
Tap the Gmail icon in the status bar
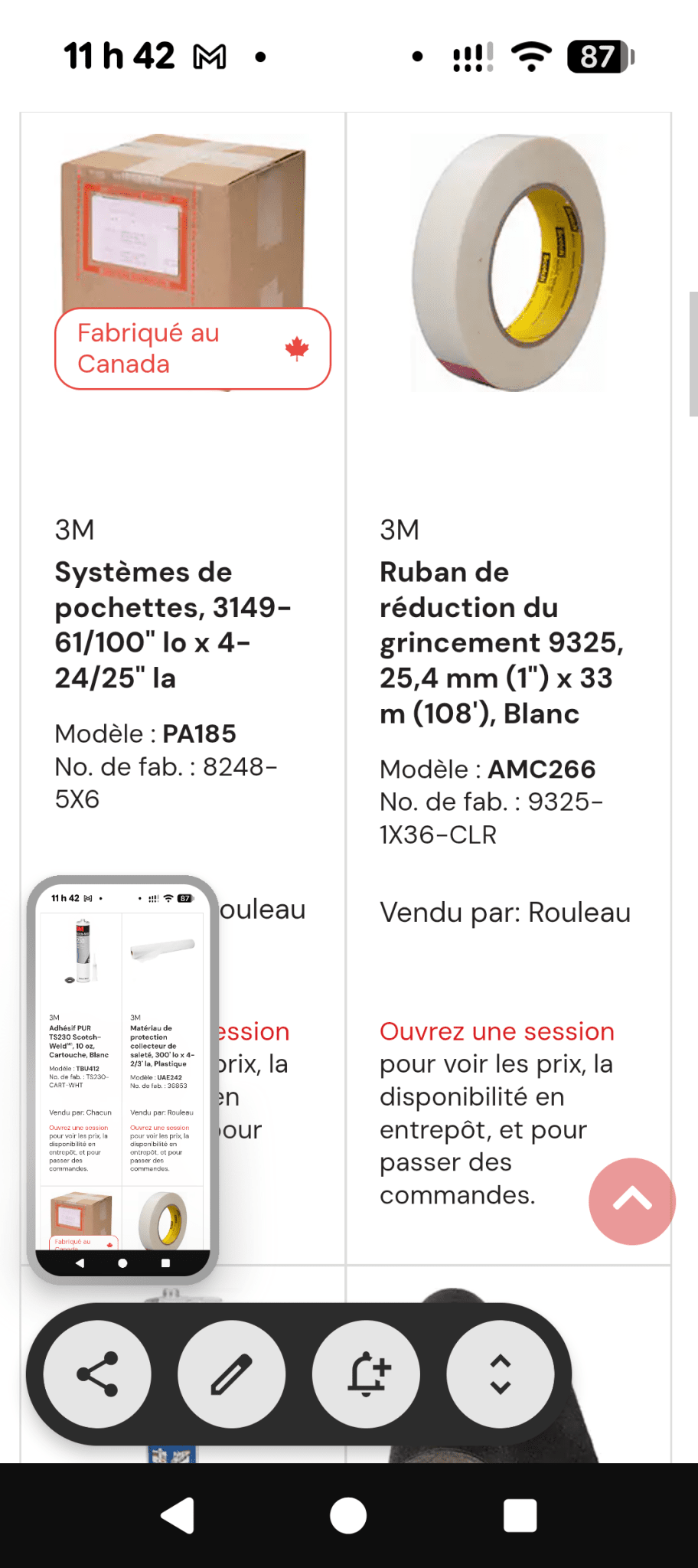[x=209, y=56]
